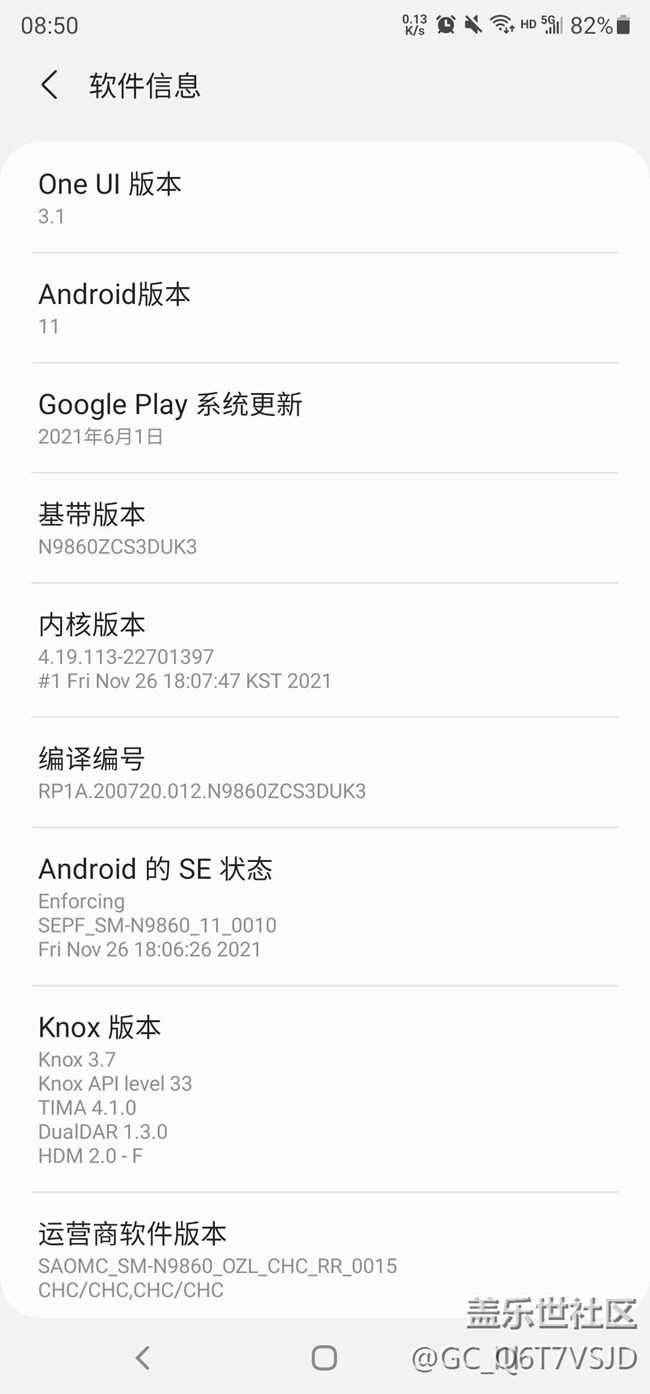This screenshot has width=650, height=1394.
Task: Tap the 编译编号 build number row
Action: point(325,773)
